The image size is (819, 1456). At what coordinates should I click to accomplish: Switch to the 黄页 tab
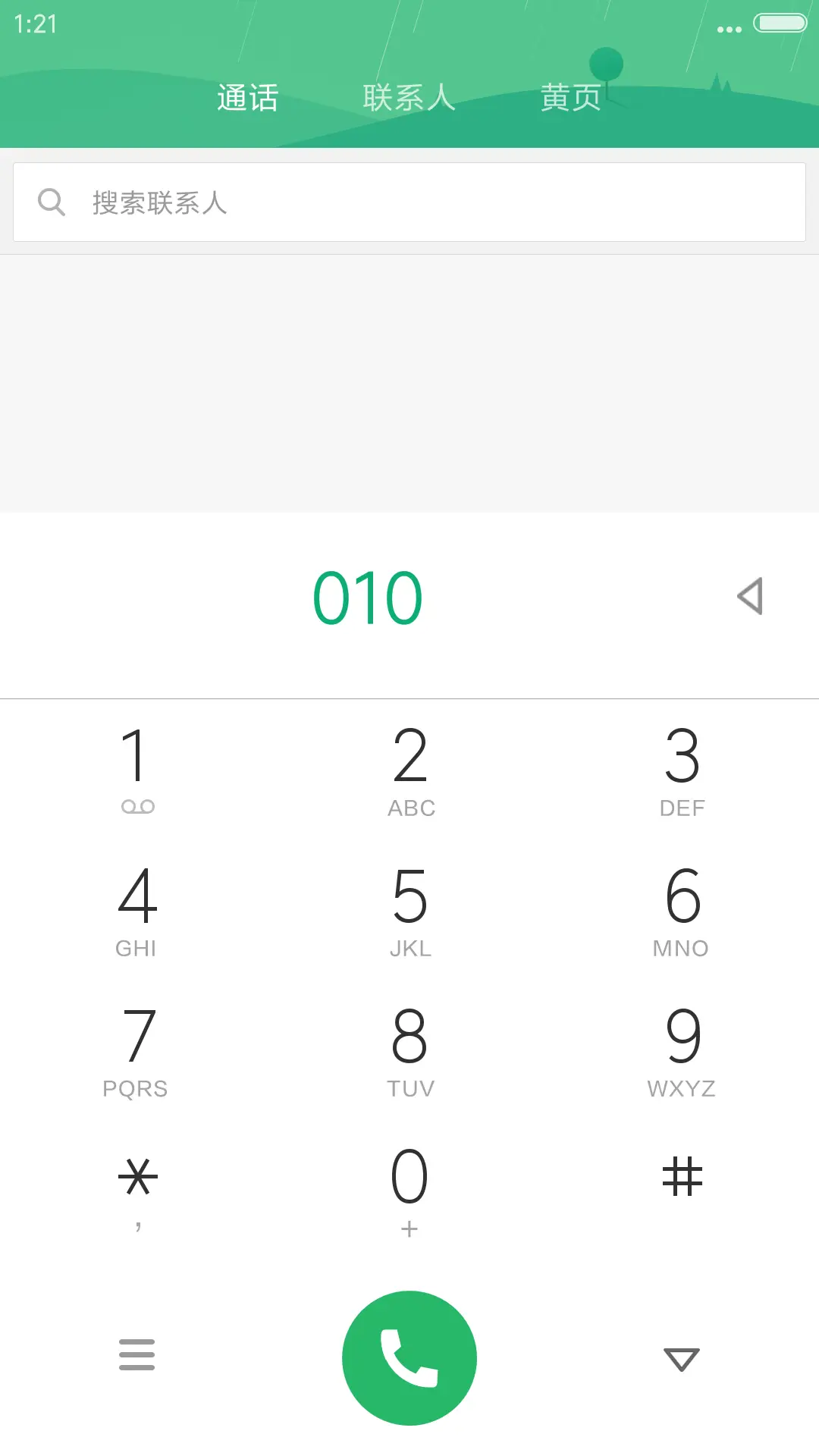(x=570, y=98)
